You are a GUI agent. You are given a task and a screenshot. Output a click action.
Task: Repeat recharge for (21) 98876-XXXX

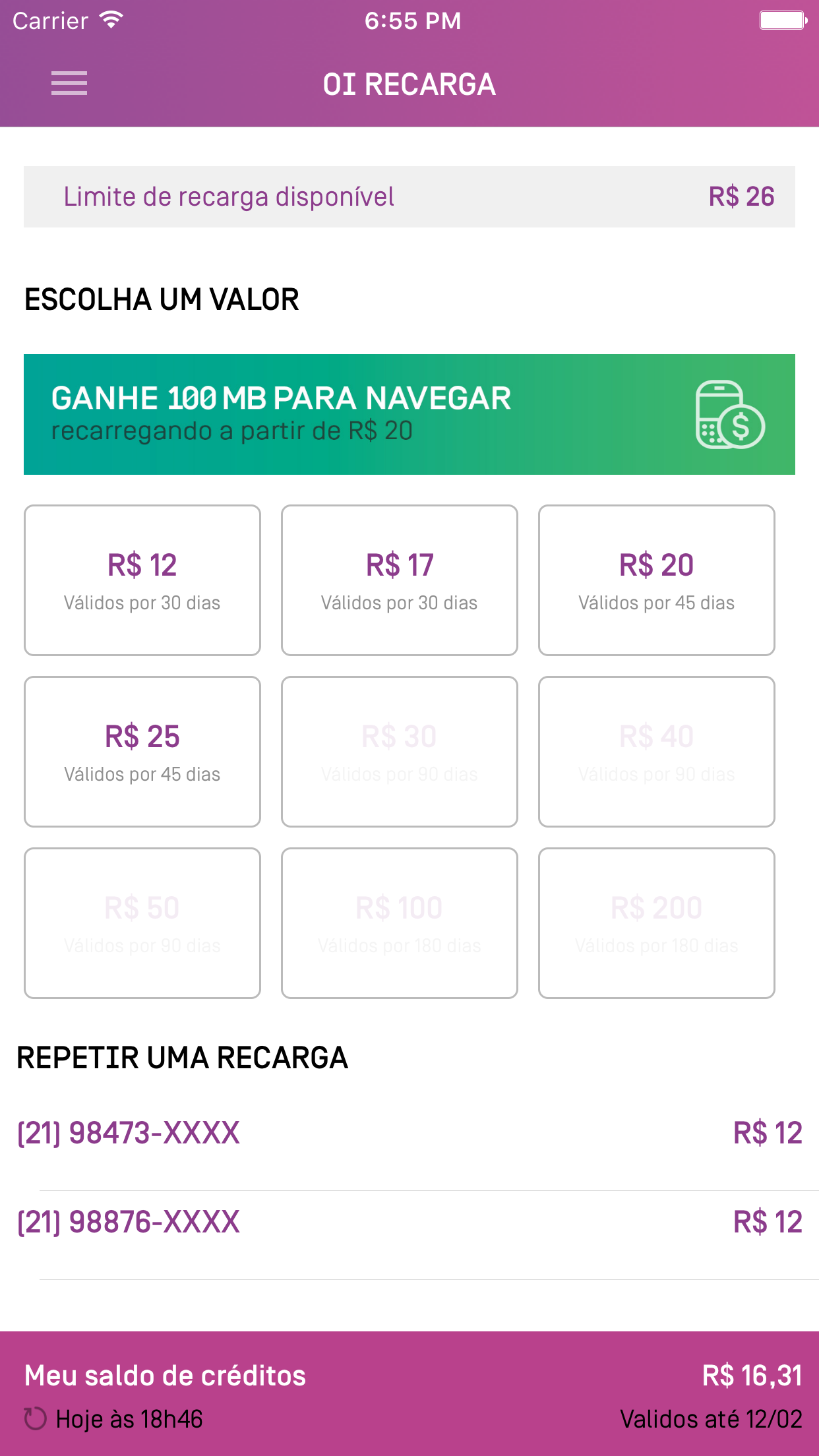(x=409, y=1222)
